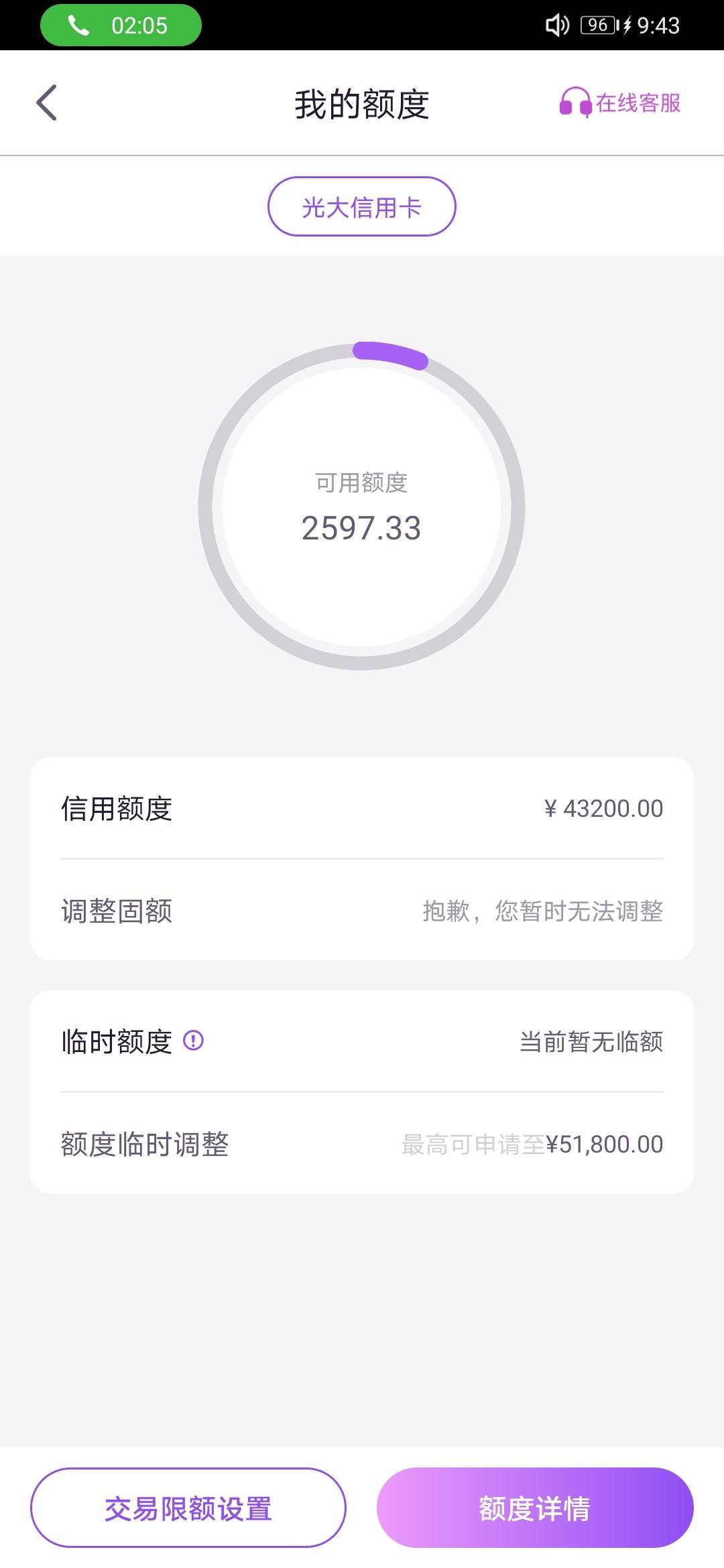Tap the info icon beside 临时额度
Viewport: 724px width, 1568px height.
point(193,1041)
